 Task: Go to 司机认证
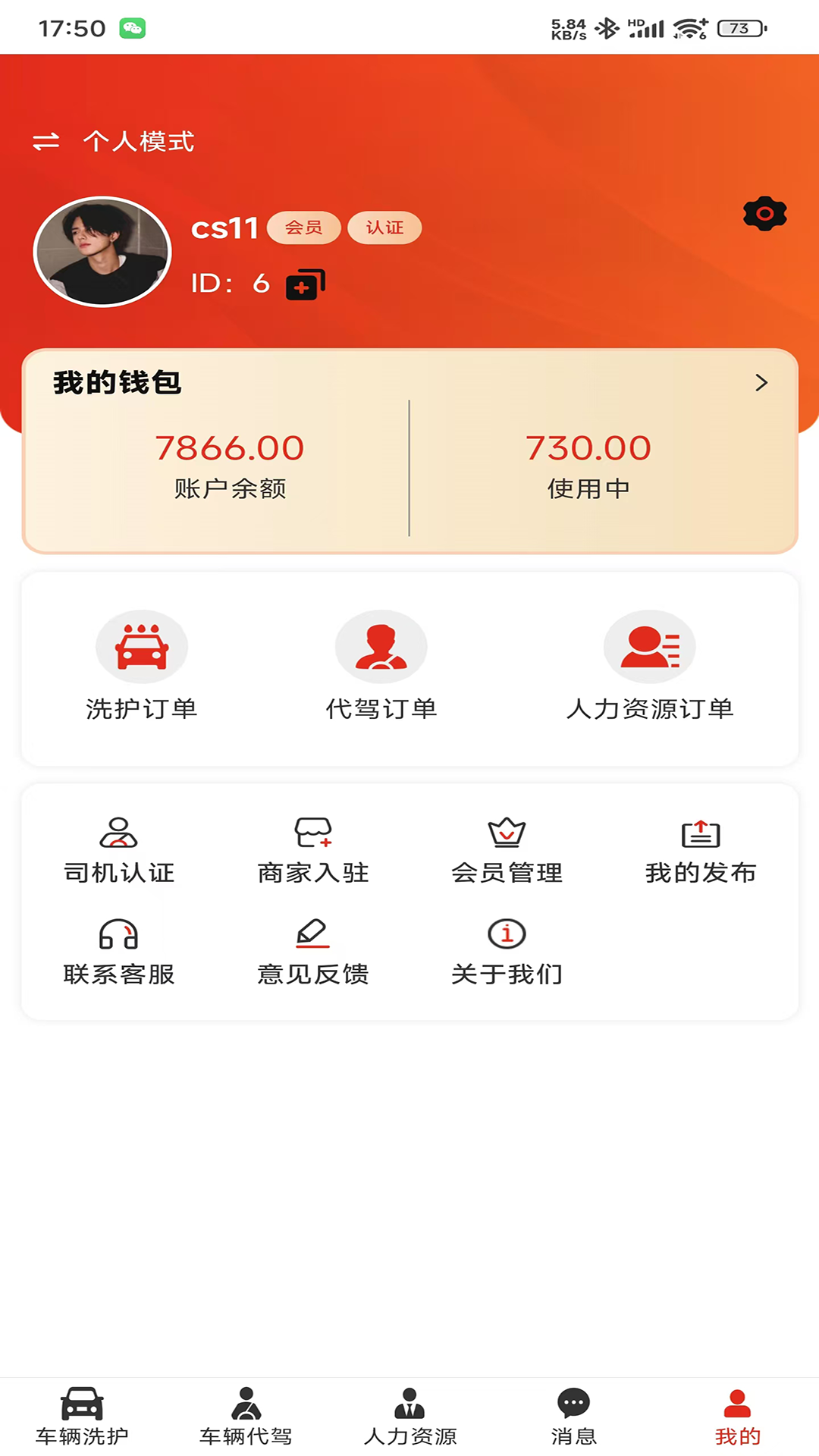119,850
